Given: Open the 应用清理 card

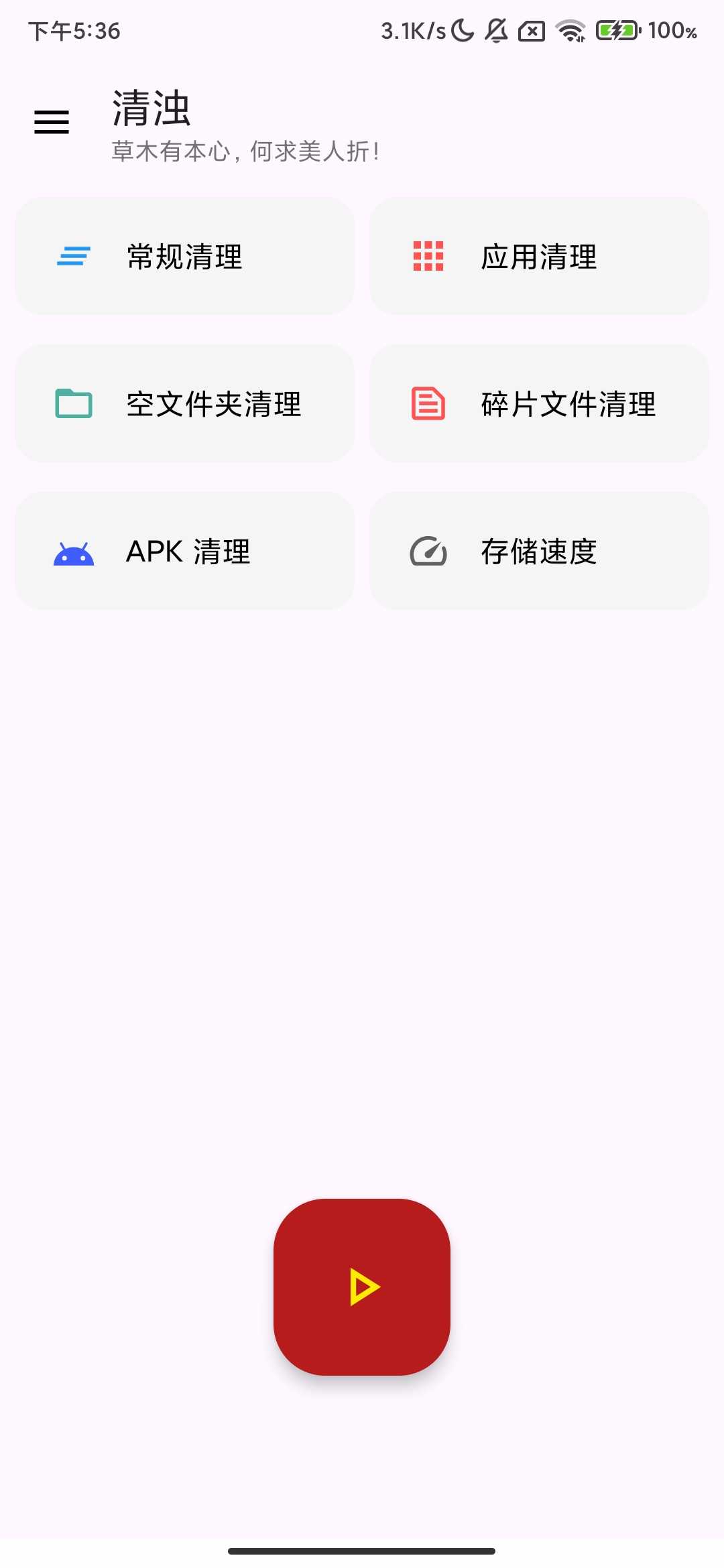Looking at the screenshot, I should click(540, 256).
